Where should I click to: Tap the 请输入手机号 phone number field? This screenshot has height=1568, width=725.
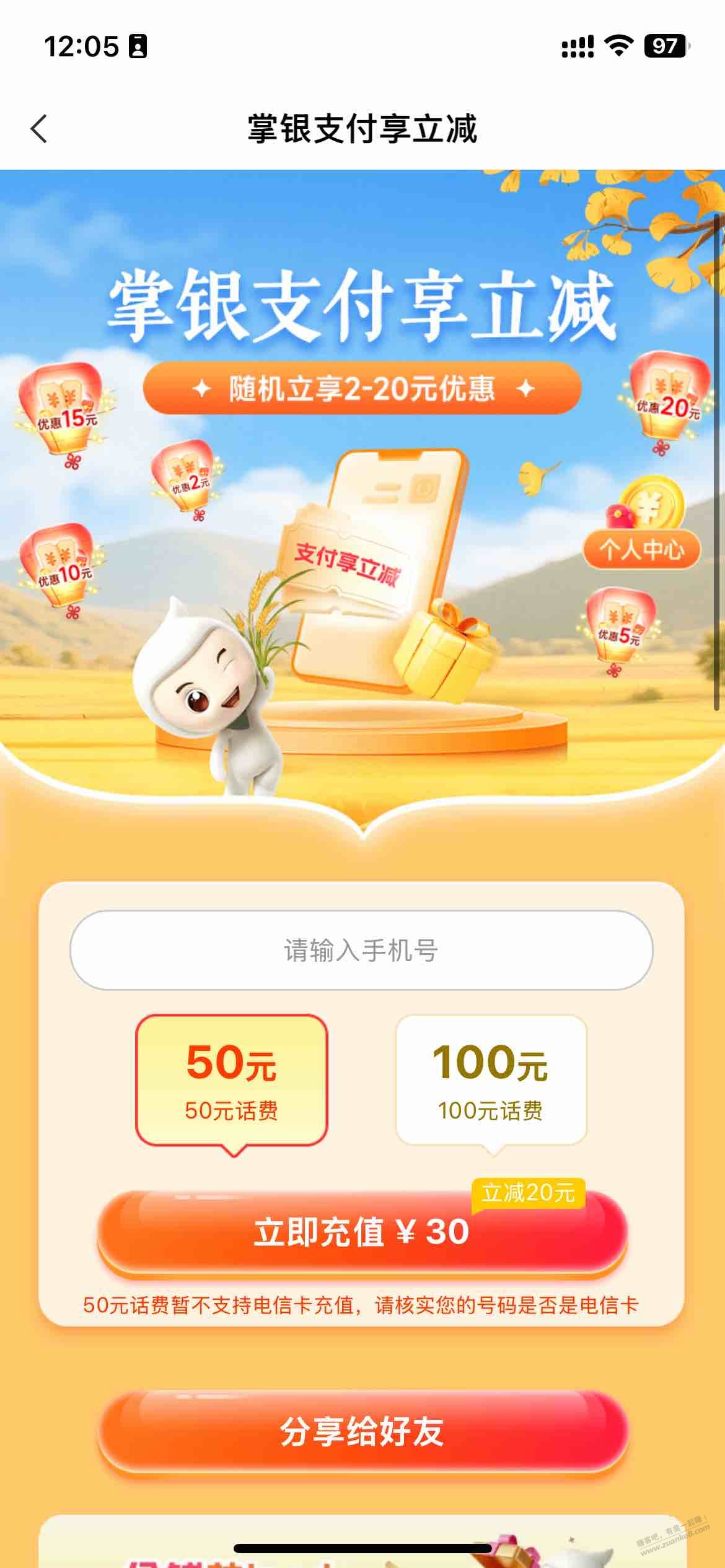point(361,950)
